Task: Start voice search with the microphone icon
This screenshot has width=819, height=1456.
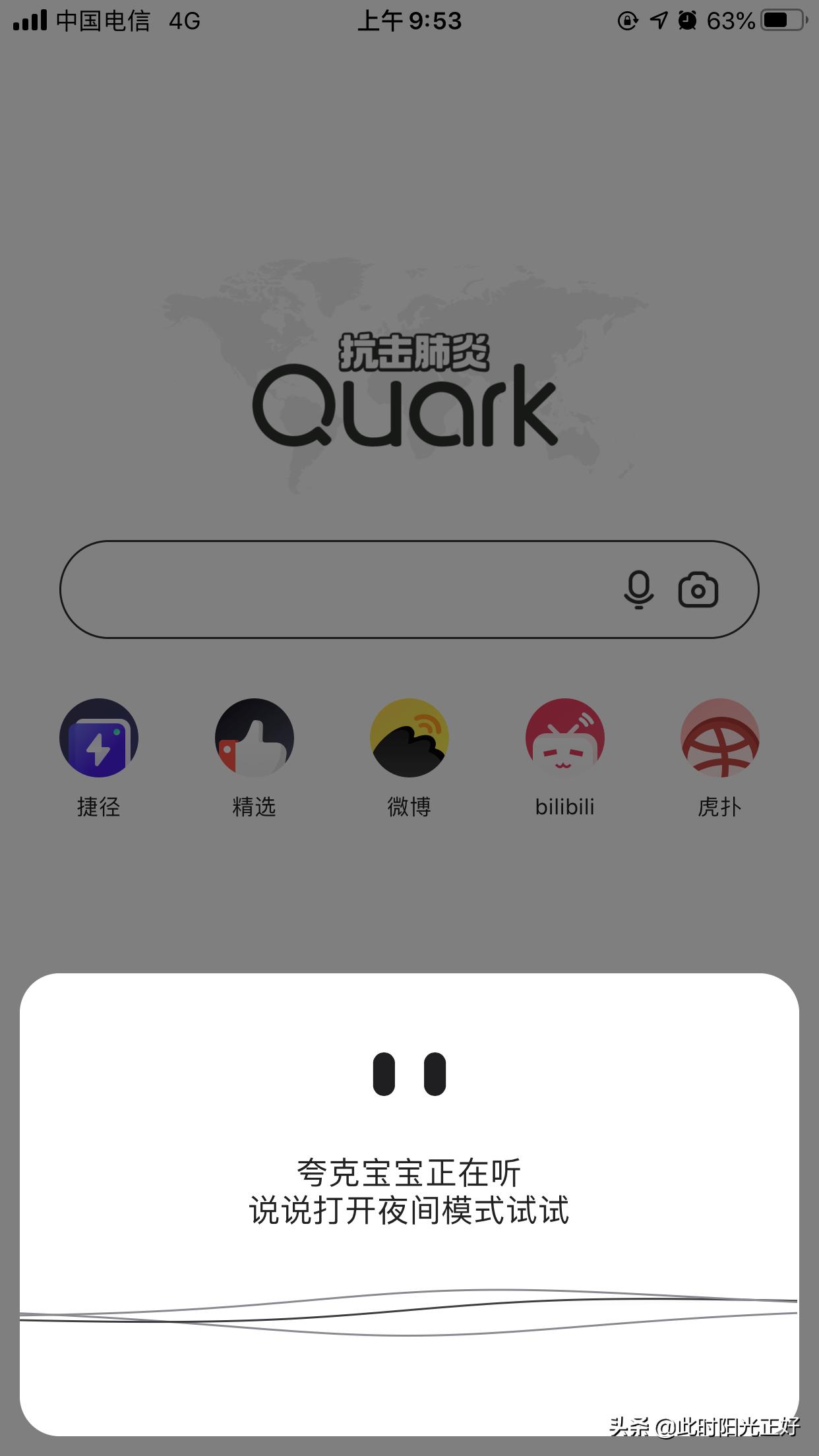Action: click(x=638, y=590)
